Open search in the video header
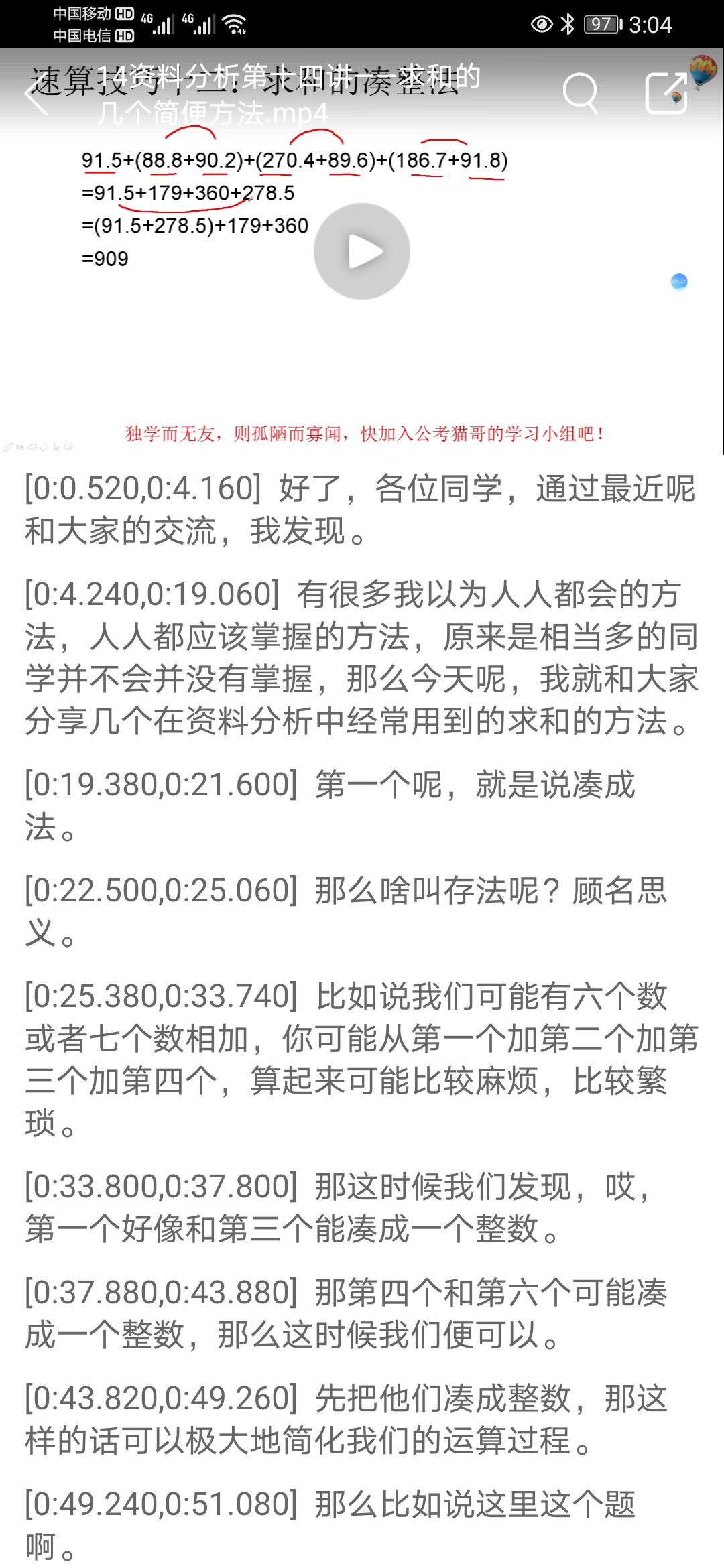Screen dimensions: 724x1568 point(581,92)
